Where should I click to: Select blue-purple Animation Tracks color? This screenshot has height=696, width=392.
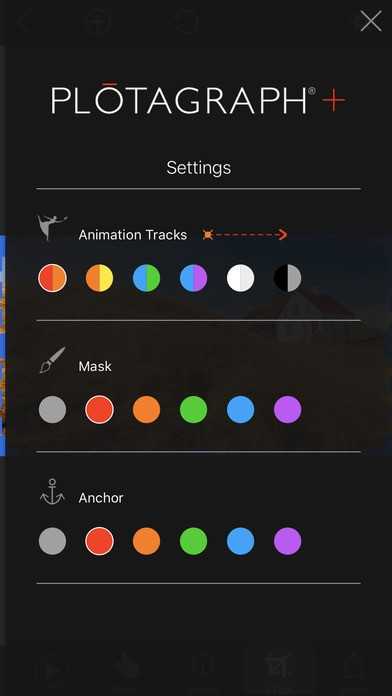(194, 278)
